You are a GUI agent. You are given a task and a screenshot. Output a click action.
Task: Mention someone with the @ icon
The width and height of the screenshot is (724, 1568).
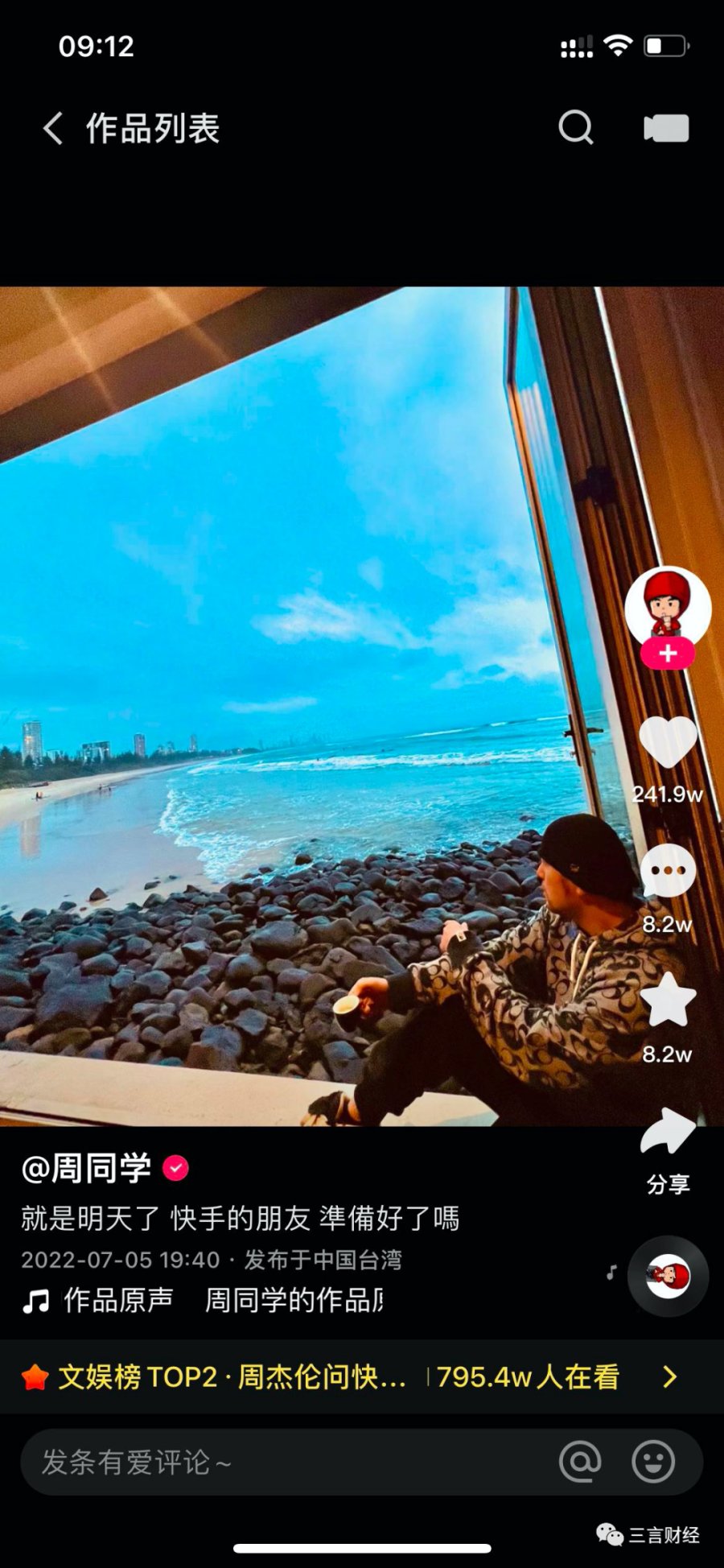(580, 1462)
